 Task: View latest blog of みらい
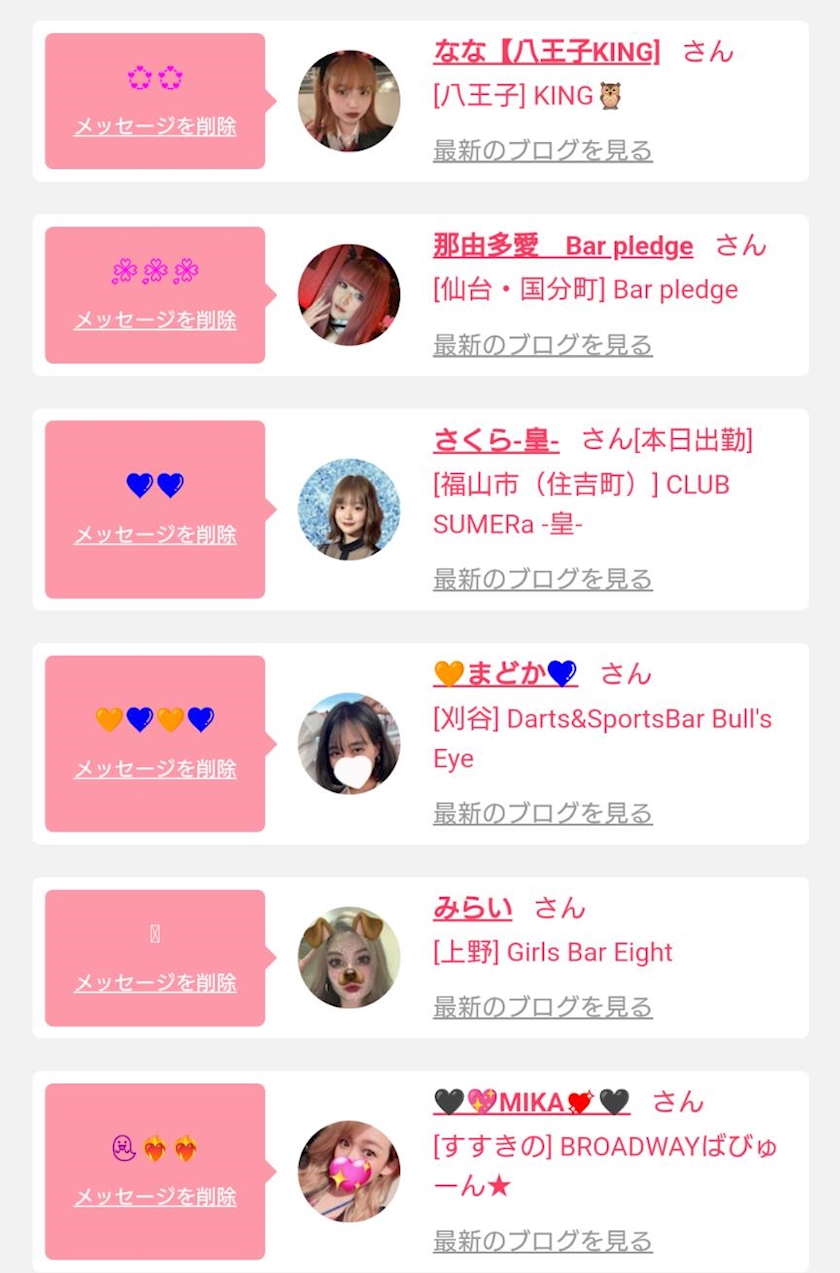543,1007
